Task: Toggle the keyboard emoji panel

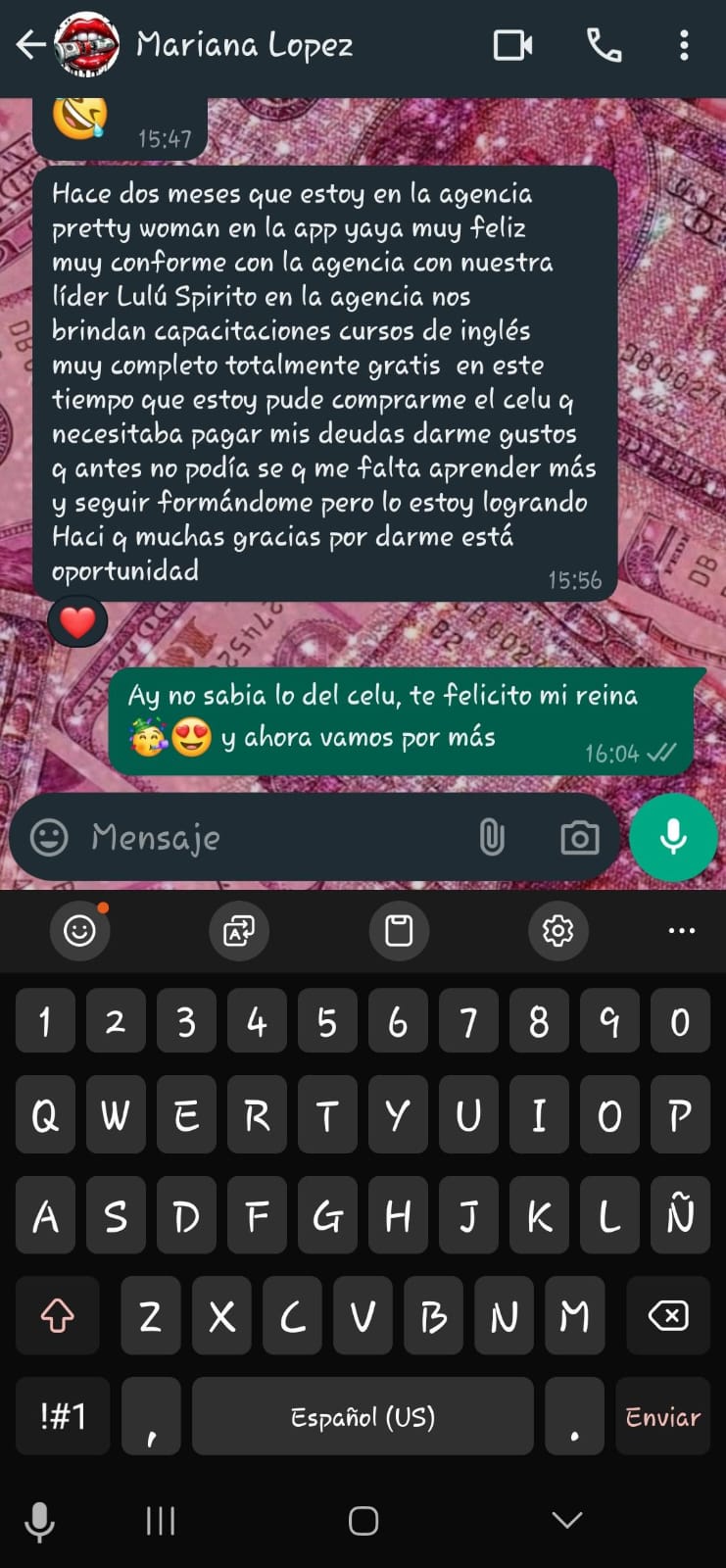Action: (x=79, y=931)
